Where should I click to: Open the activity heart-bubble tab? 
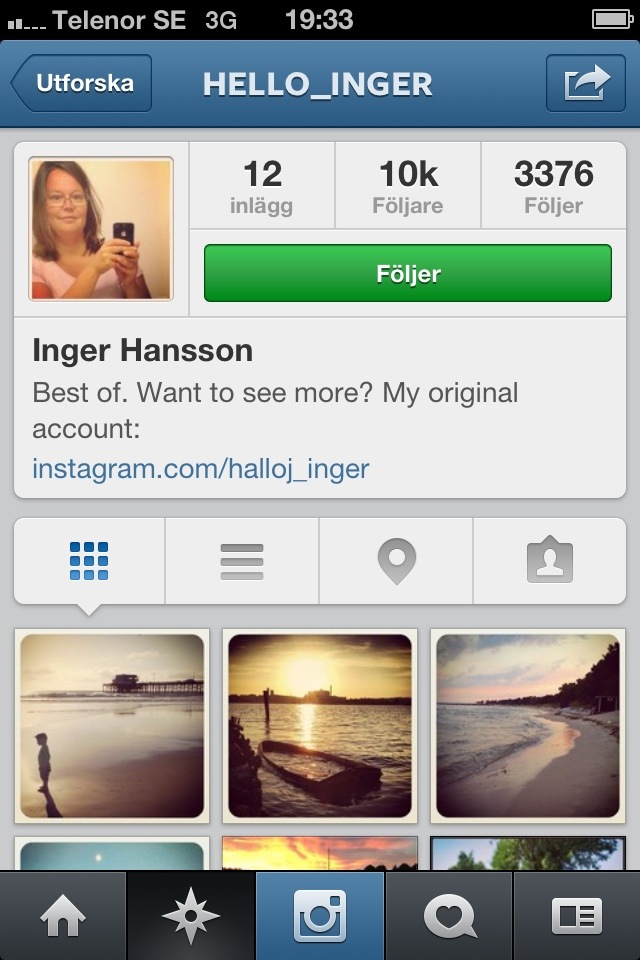coord(449,916)
